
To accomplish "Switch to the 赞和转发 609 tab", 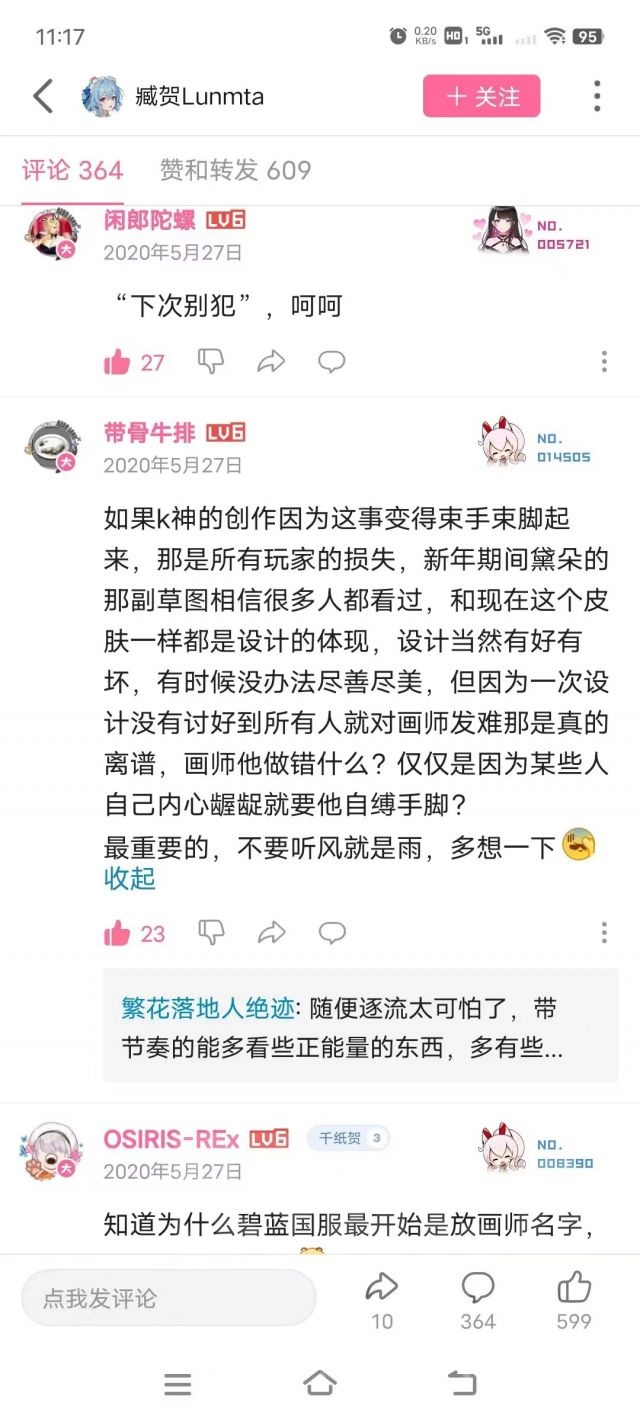I will click(235, 170).
